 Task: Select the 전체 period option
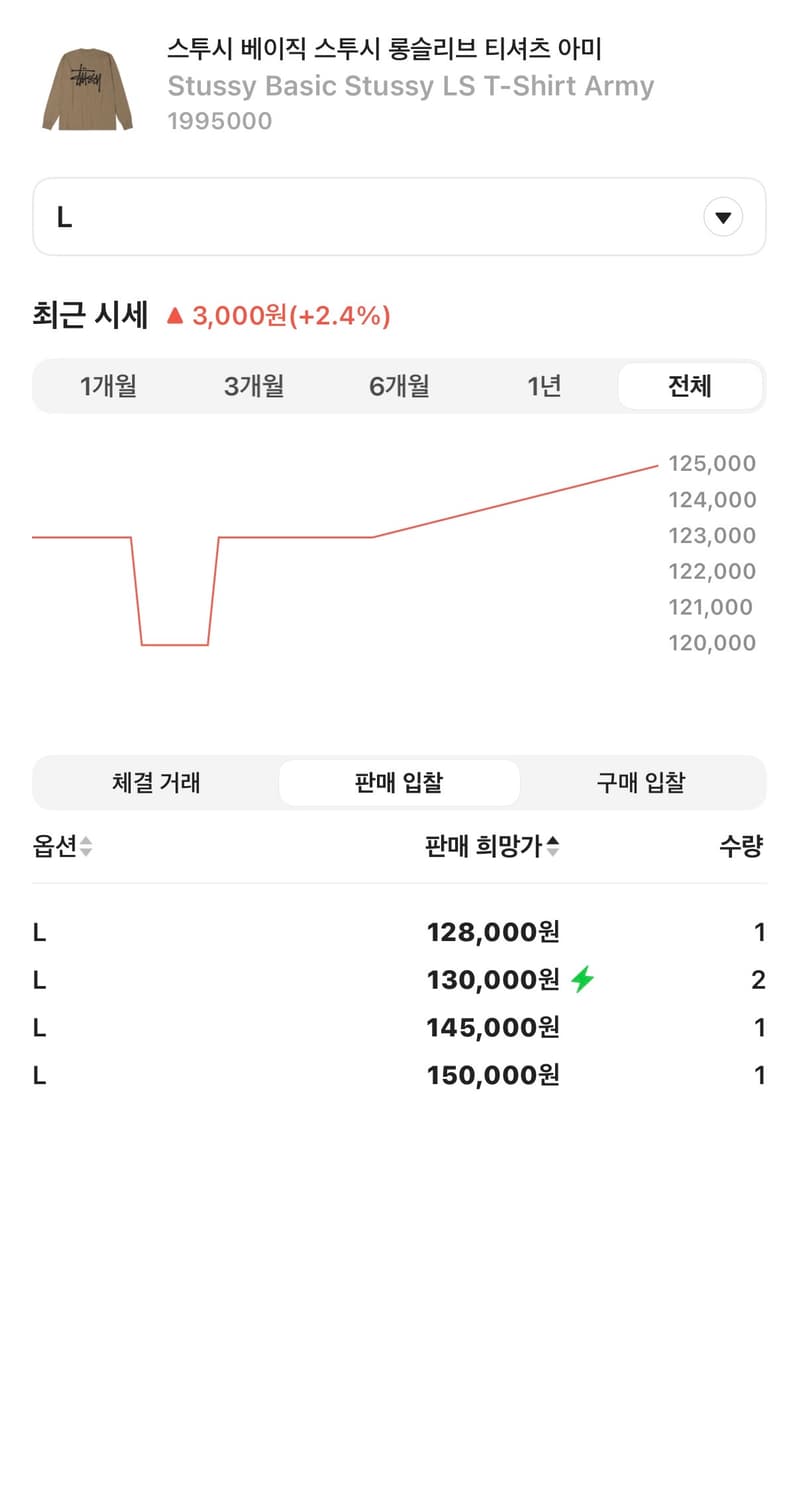[690, 386]
